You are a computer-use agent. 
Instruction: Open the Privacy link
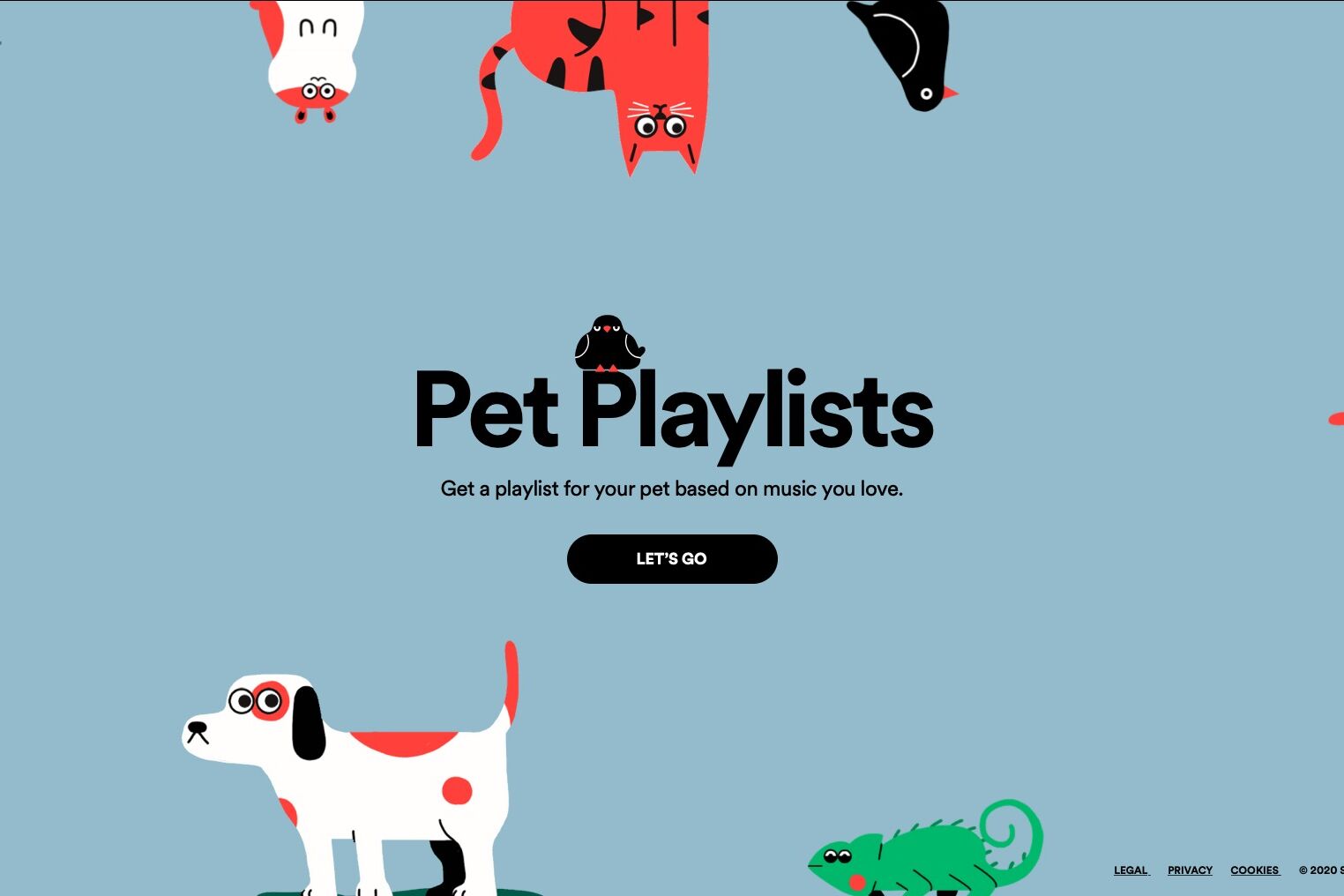pos(1190,870)
